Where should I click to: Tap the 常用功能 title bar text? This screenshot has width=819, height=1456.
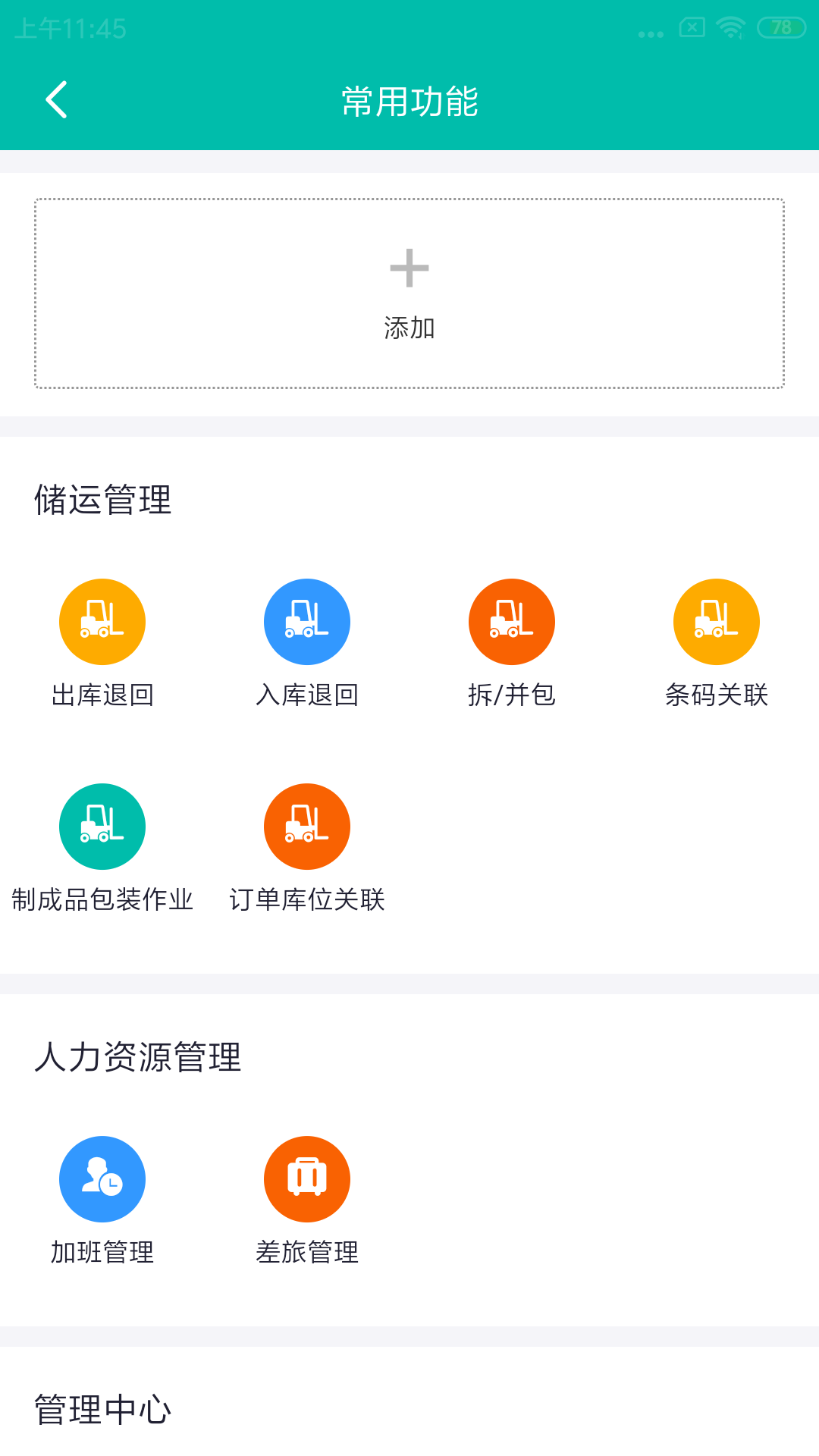click(x=409, y=103)
